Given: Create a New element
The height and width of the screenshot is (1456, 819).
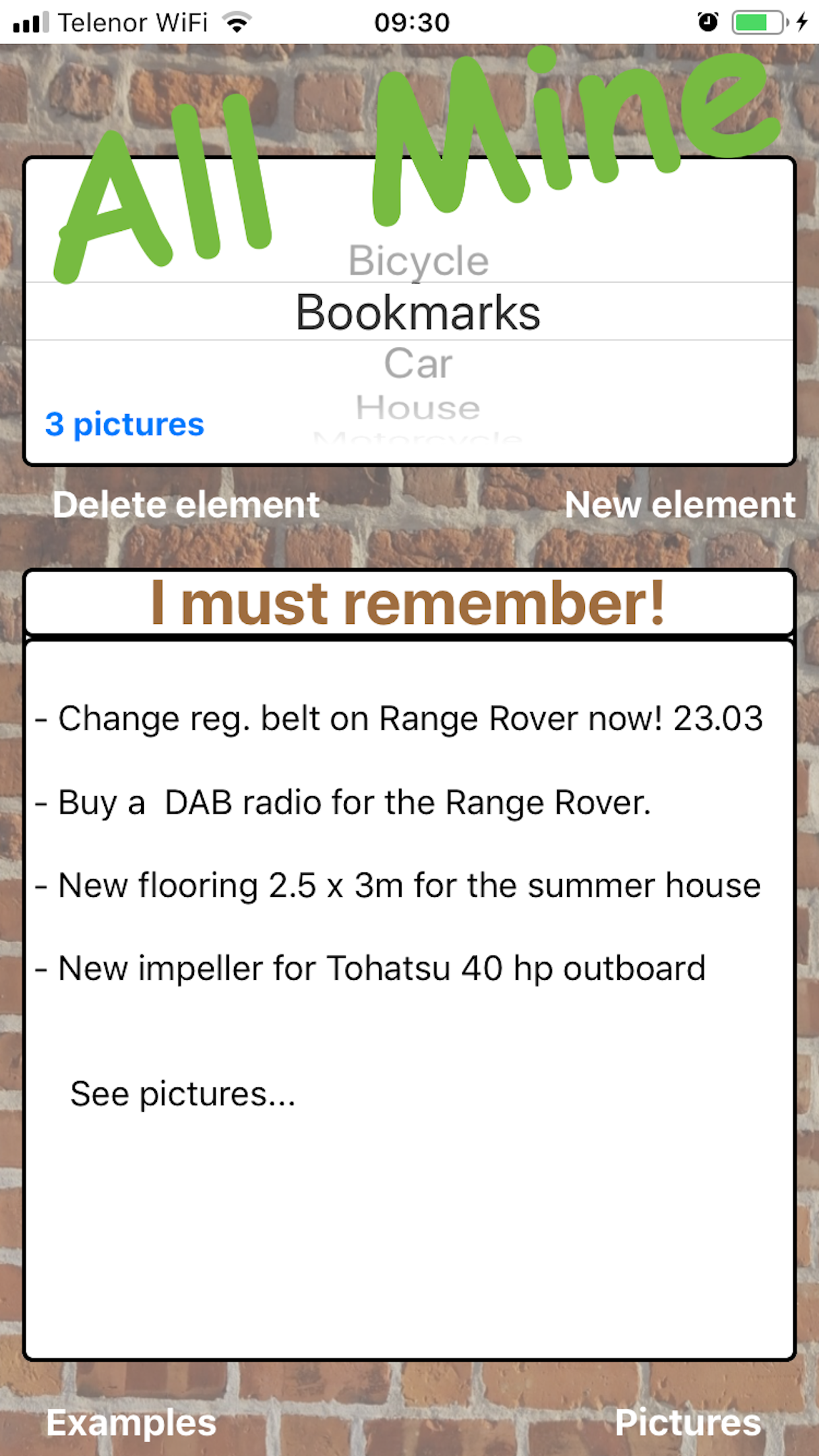Looking at the screenshot, I should 680,505.
